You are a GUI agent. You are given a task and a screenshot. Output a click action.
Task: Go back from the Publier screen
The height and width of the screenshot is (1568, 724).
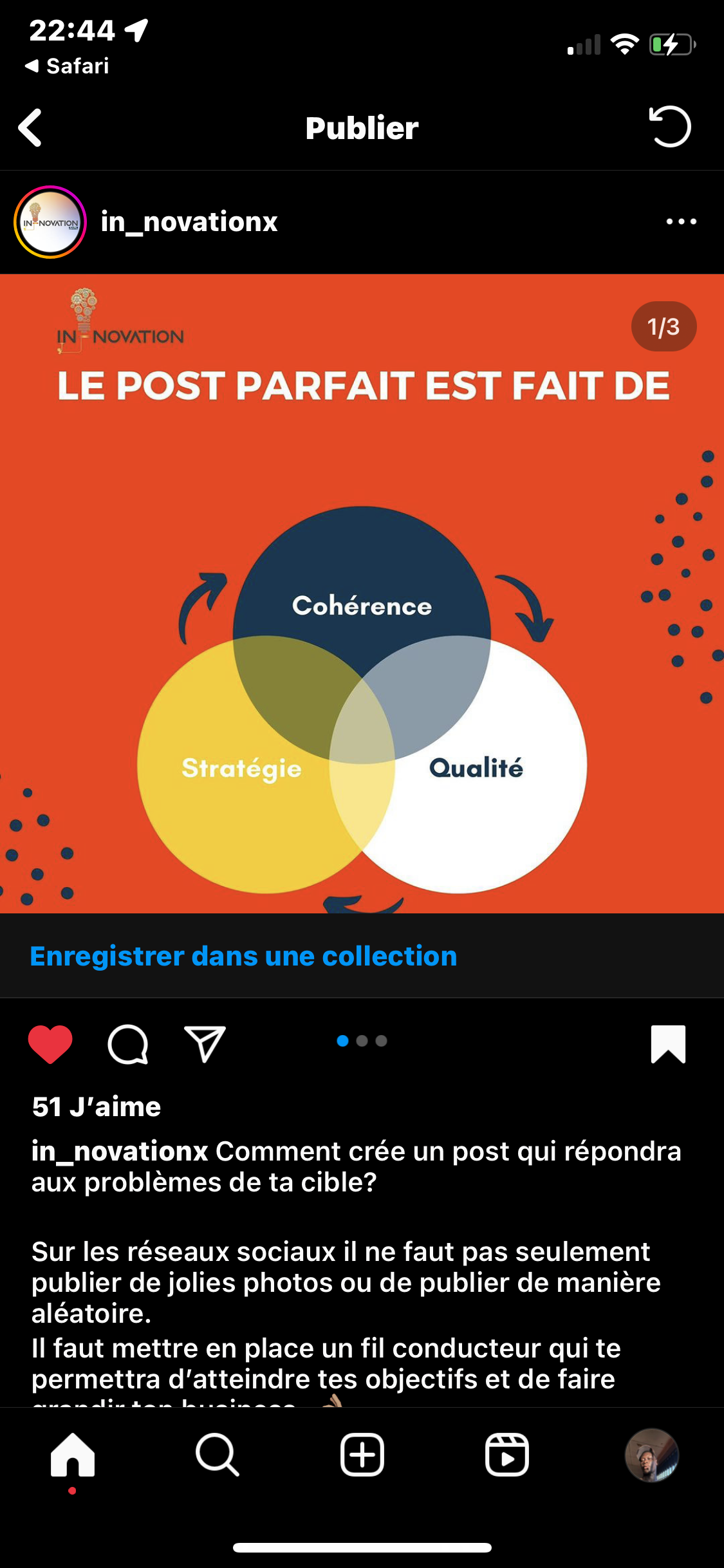[30, 127]
